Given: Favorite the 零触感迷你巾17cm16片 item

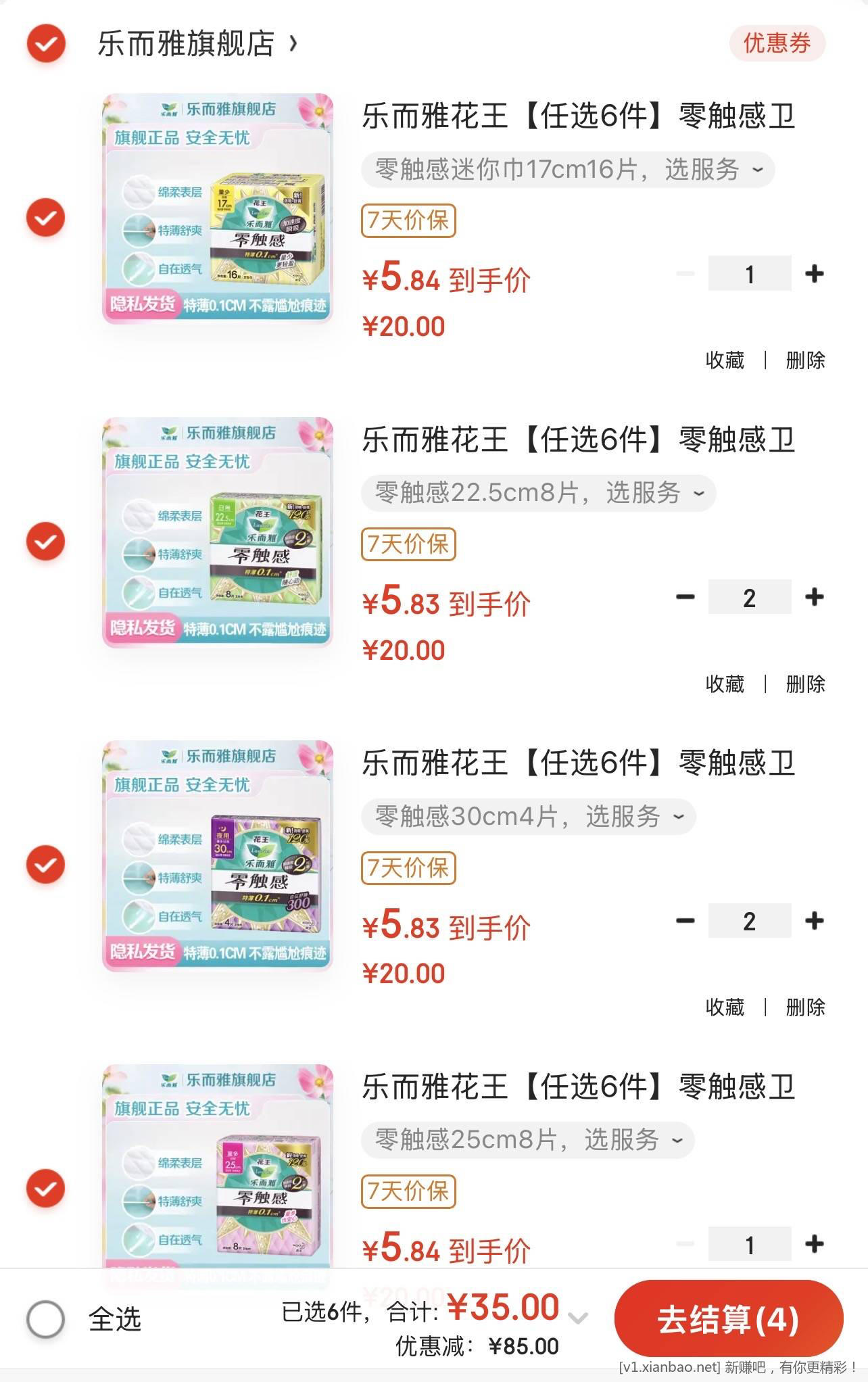Looking at the screenshot, I should pos(725,360).
